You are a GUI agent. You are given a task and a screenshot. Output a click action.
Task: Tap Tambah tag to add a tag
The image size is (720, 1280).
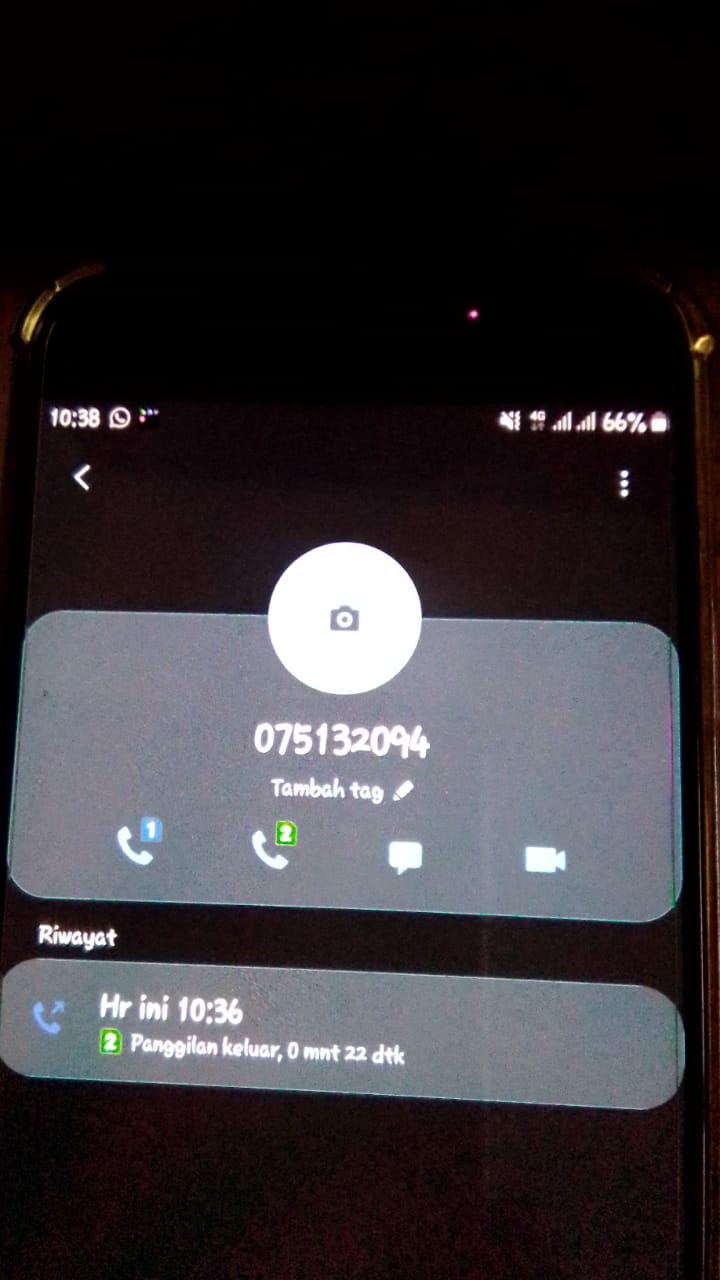341,790
